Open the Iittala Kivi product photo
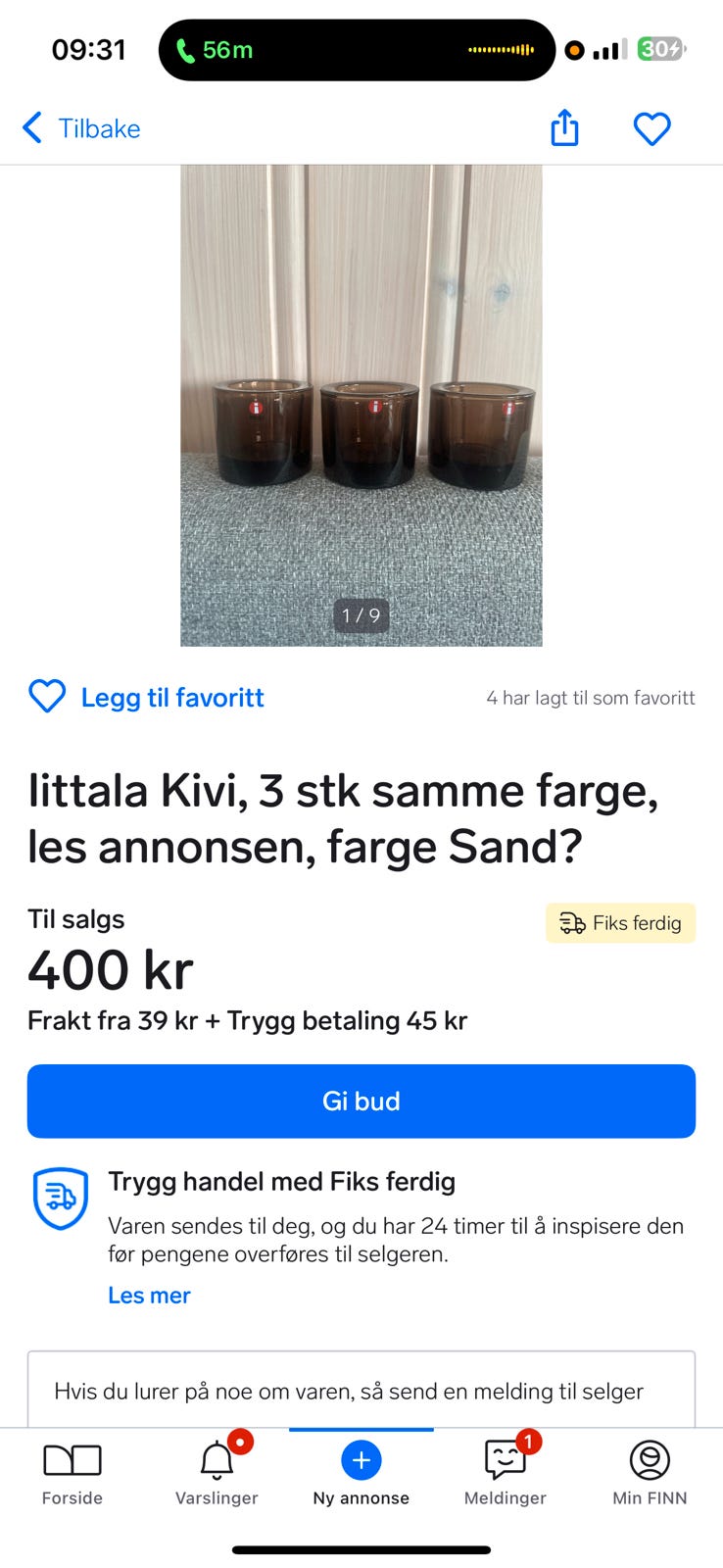Screen dimensions: 723x1568 (361, 405)
